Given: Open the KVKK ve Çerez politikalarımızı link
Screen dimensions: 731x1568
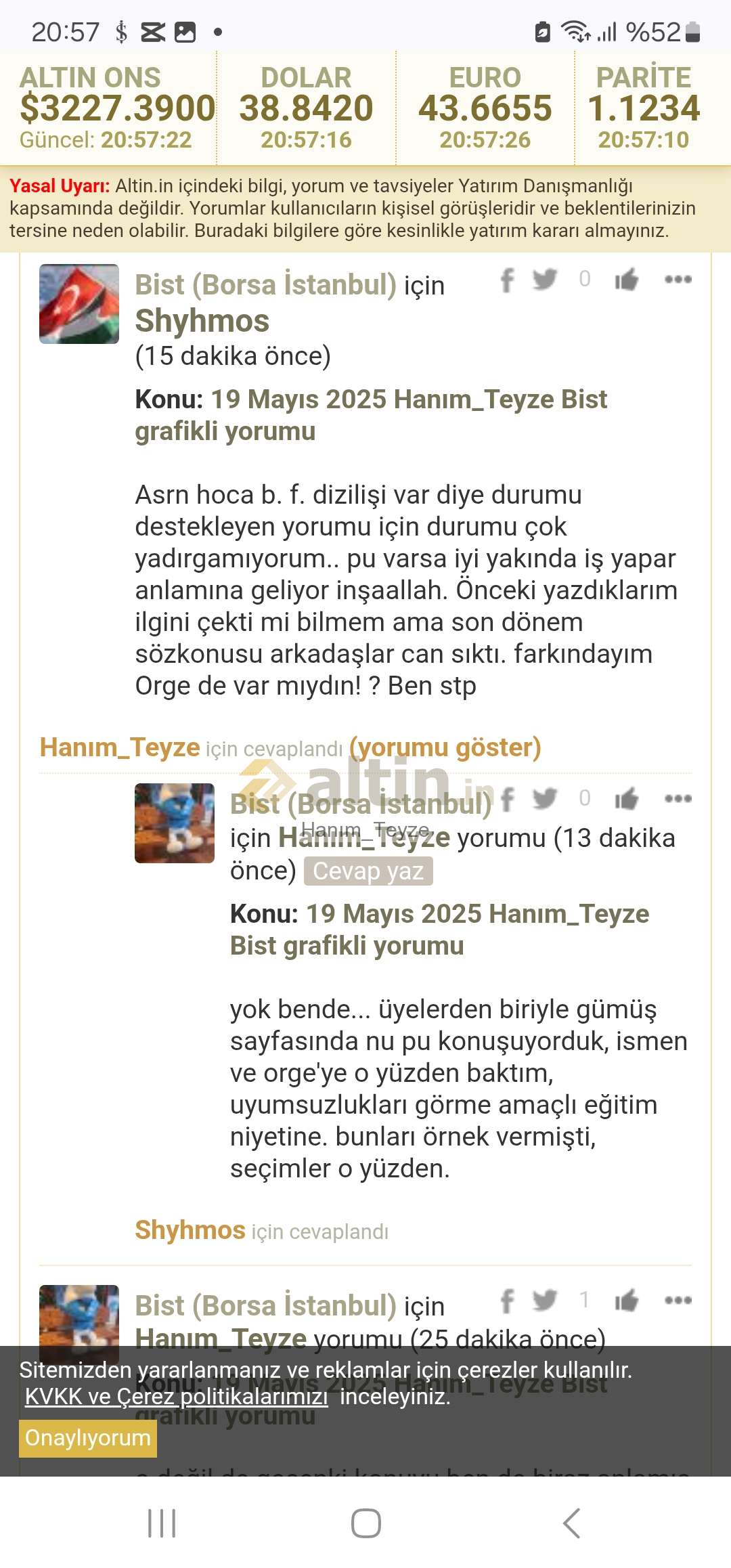Looking at the screenshot, I should point(176,1396).
